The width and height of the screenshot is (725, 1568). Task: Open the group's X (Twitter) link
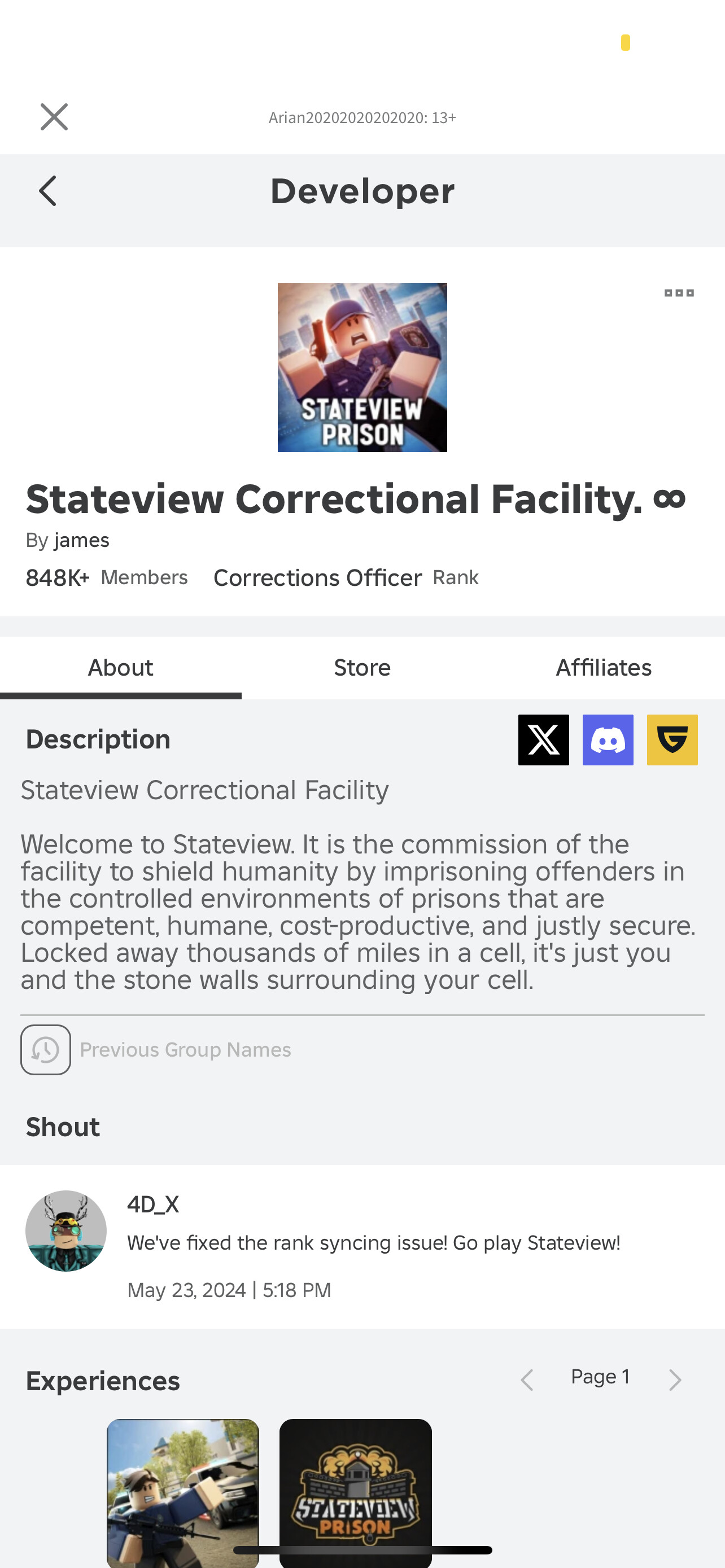(544, 739)
